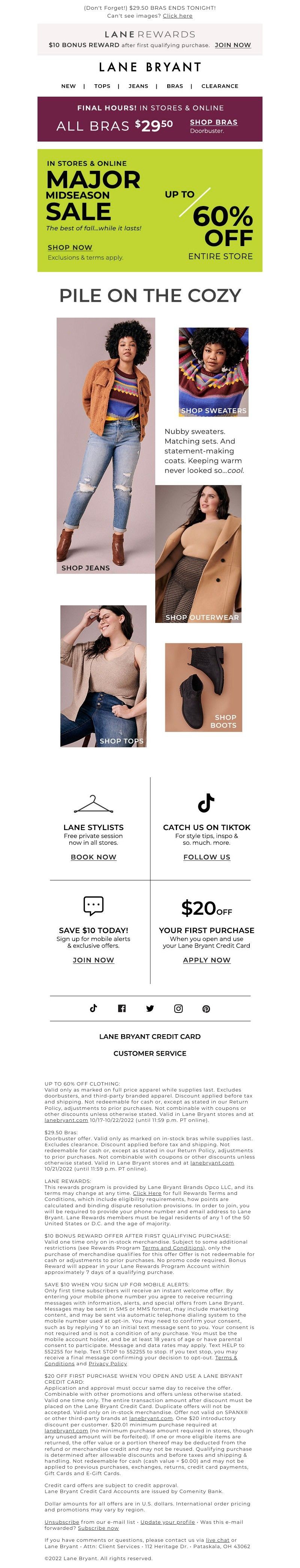Tap Book Now for Lane Stylists
300x1568 pixels.
tap(93, 857)
